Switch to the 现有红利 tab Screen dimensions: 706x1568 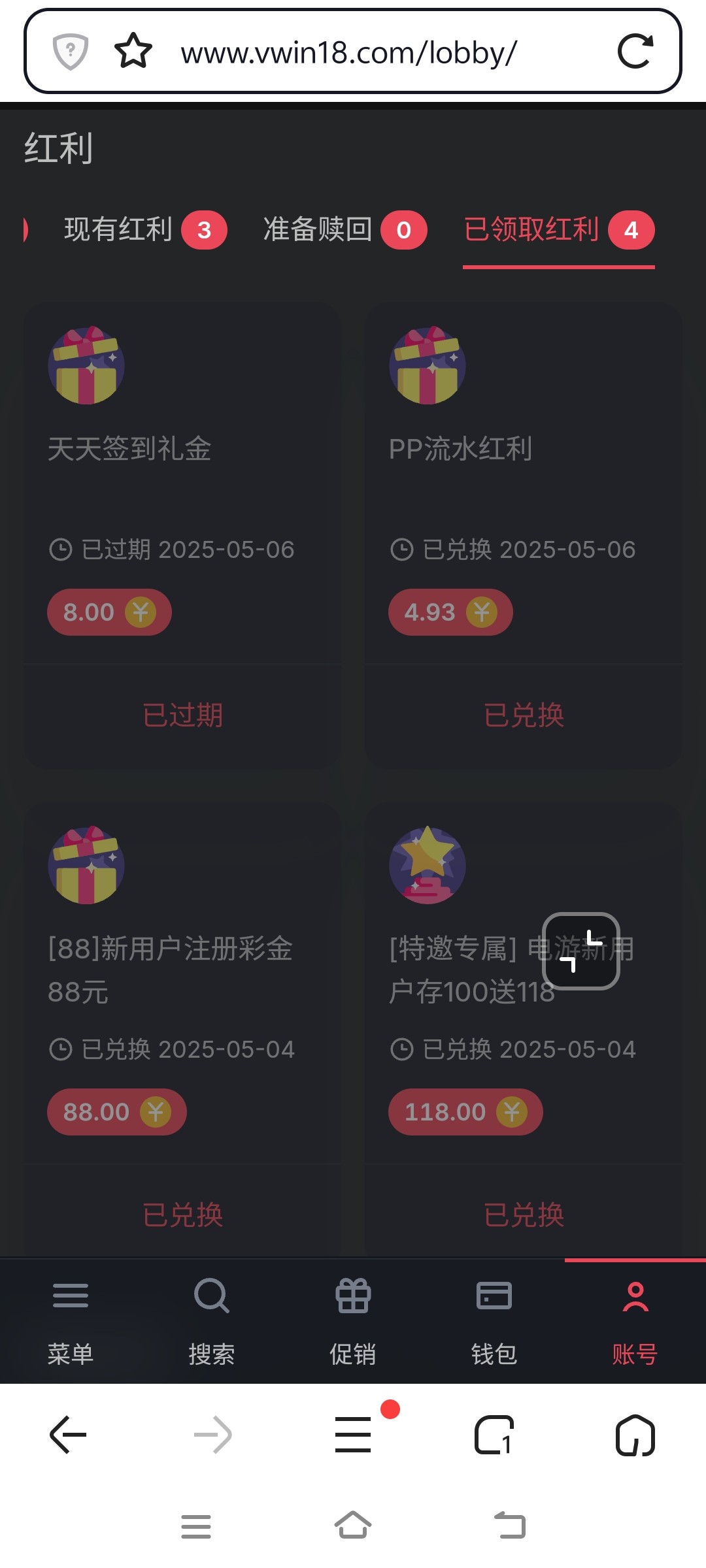tap(118, 230)
